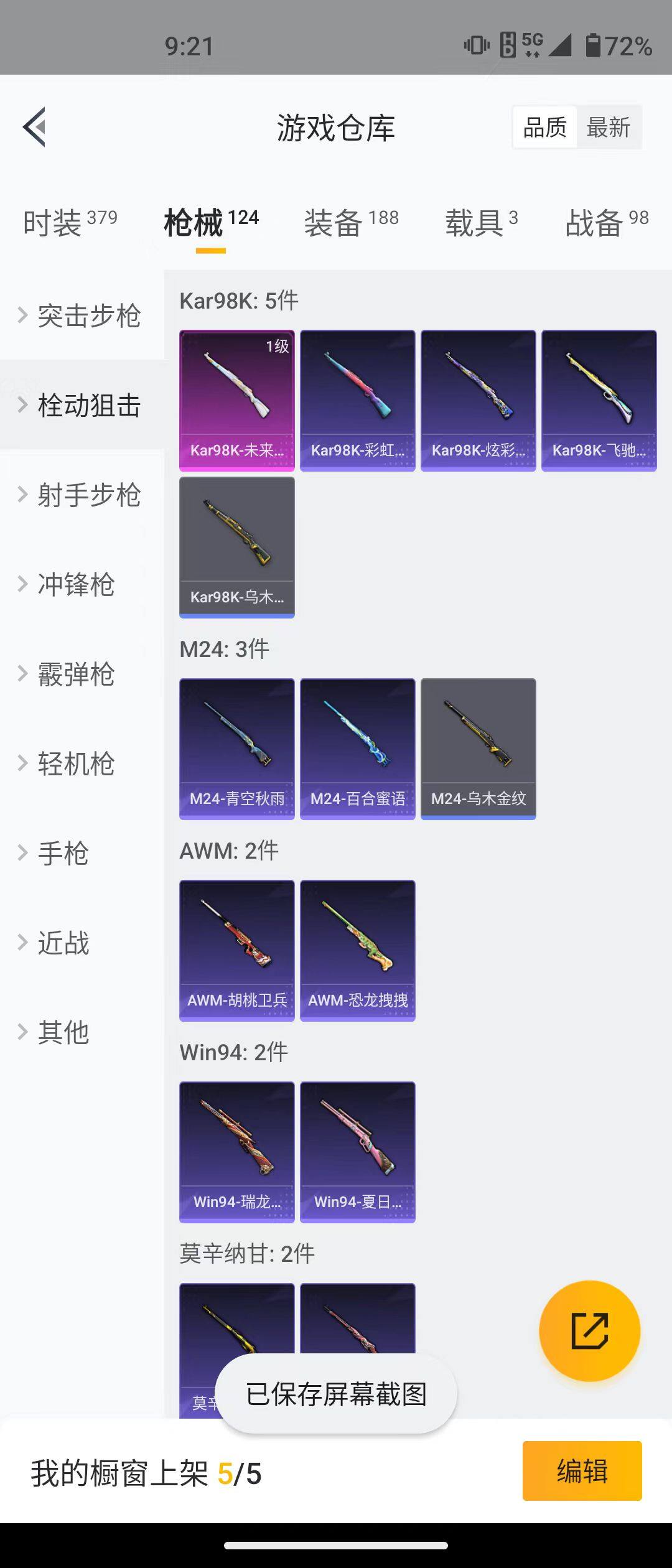Select the M24-青空秋雨 thumbnail
The image size is (672, 1568).
[x=236, y=747]
